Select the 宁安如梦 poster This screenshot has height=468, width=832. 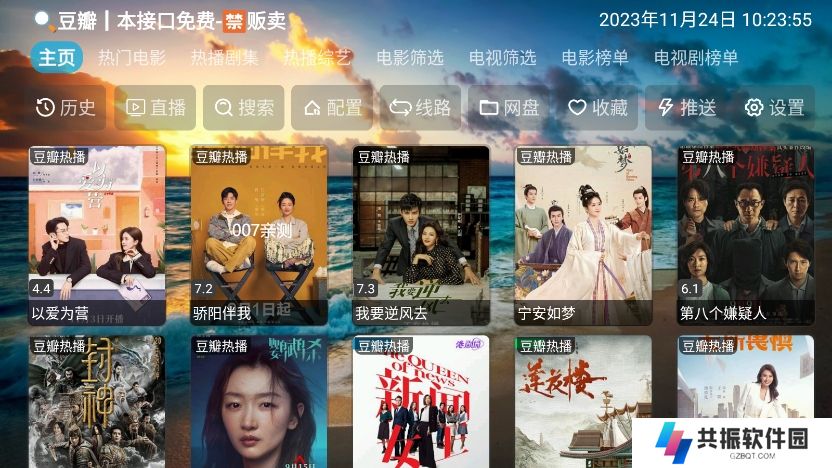[583, 235]
